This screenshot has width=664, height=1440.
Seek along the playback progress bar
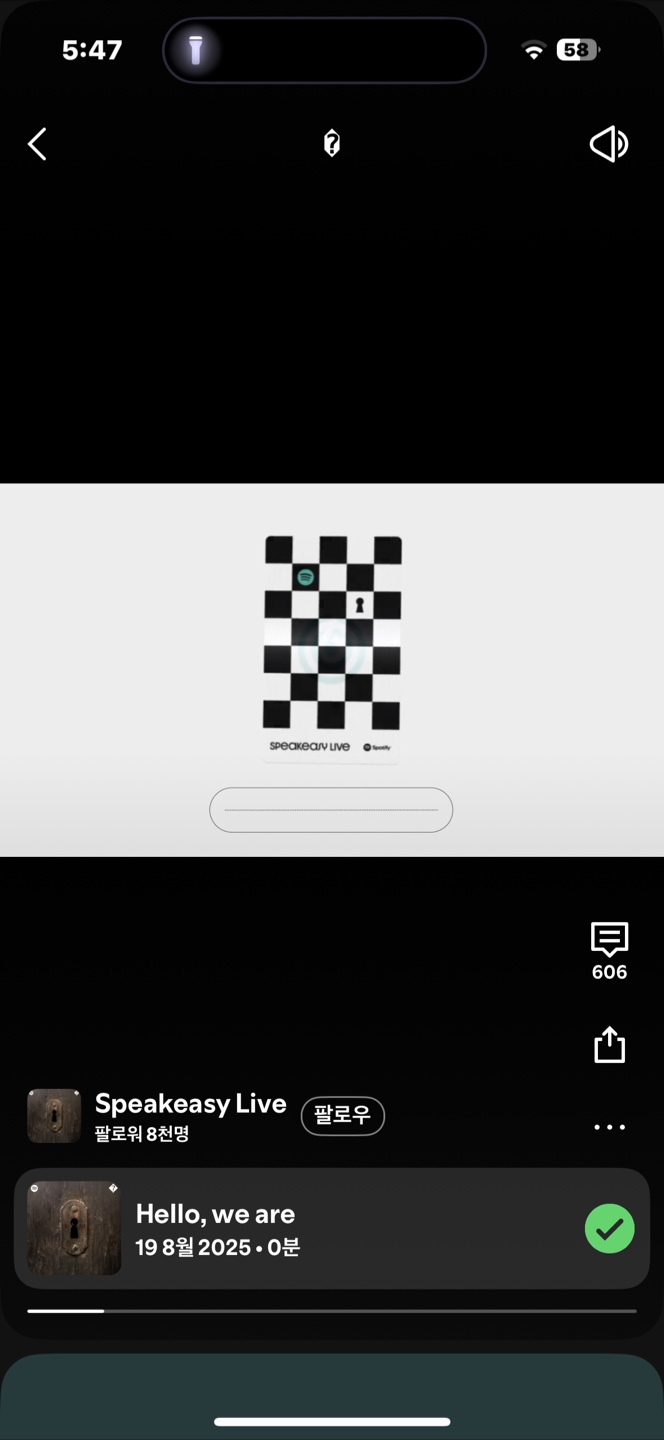[331, 1310]
